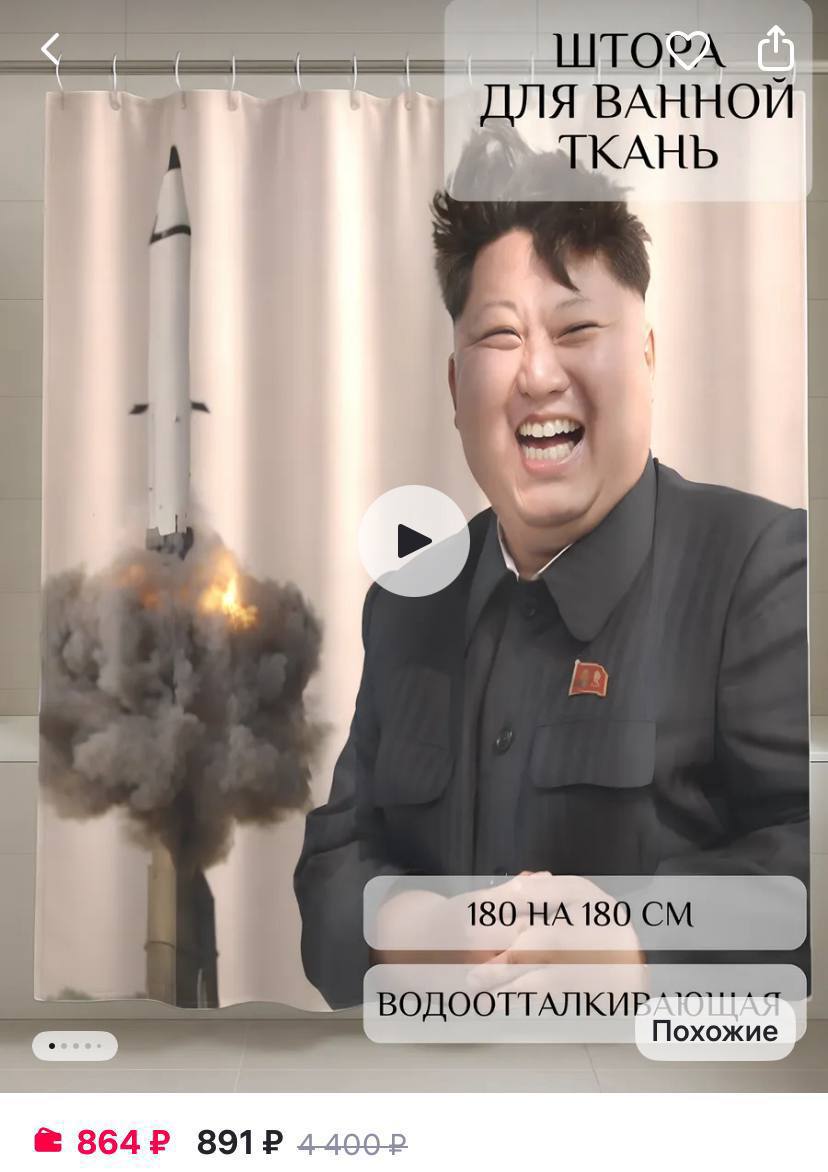Add this product to favorites
This screenshot has width=828, height=1172.
tap(687, 49)
